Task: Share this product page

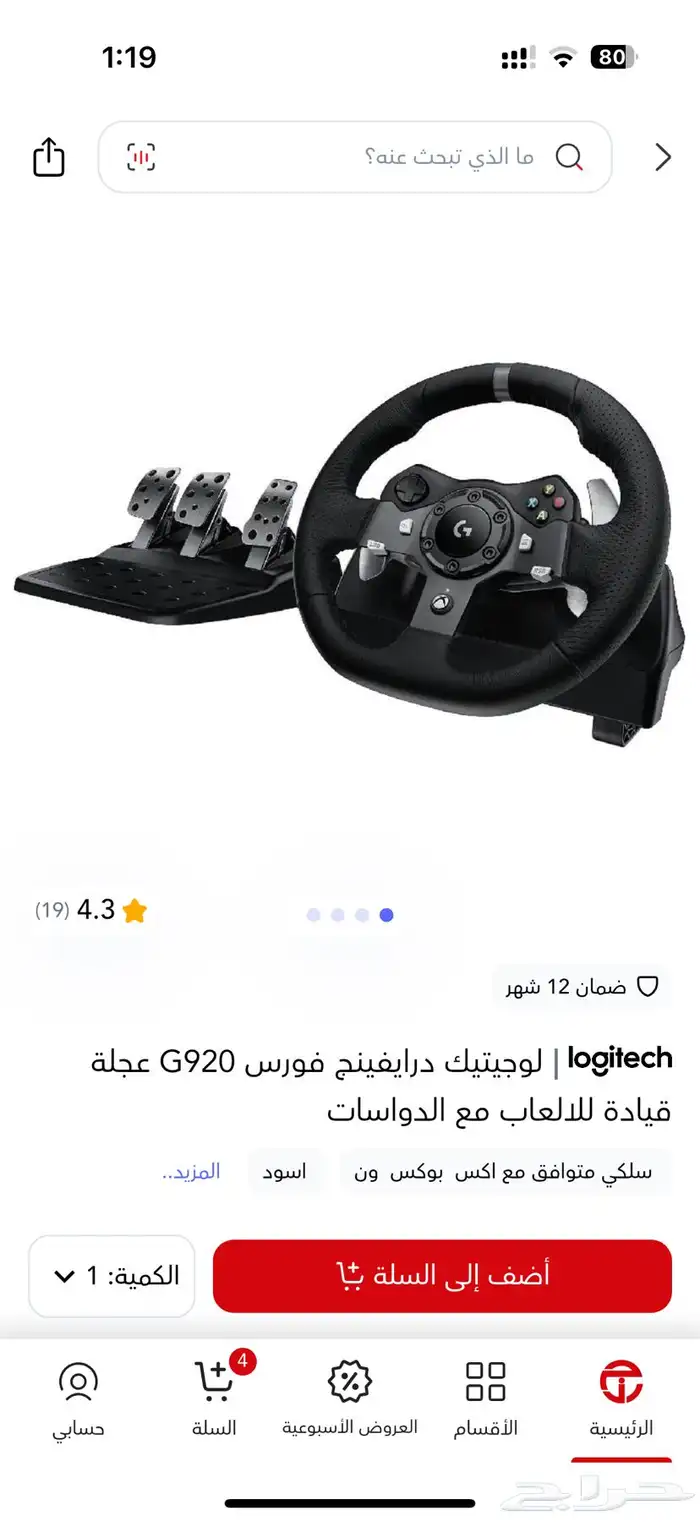Action: click(x=49, y=157)
